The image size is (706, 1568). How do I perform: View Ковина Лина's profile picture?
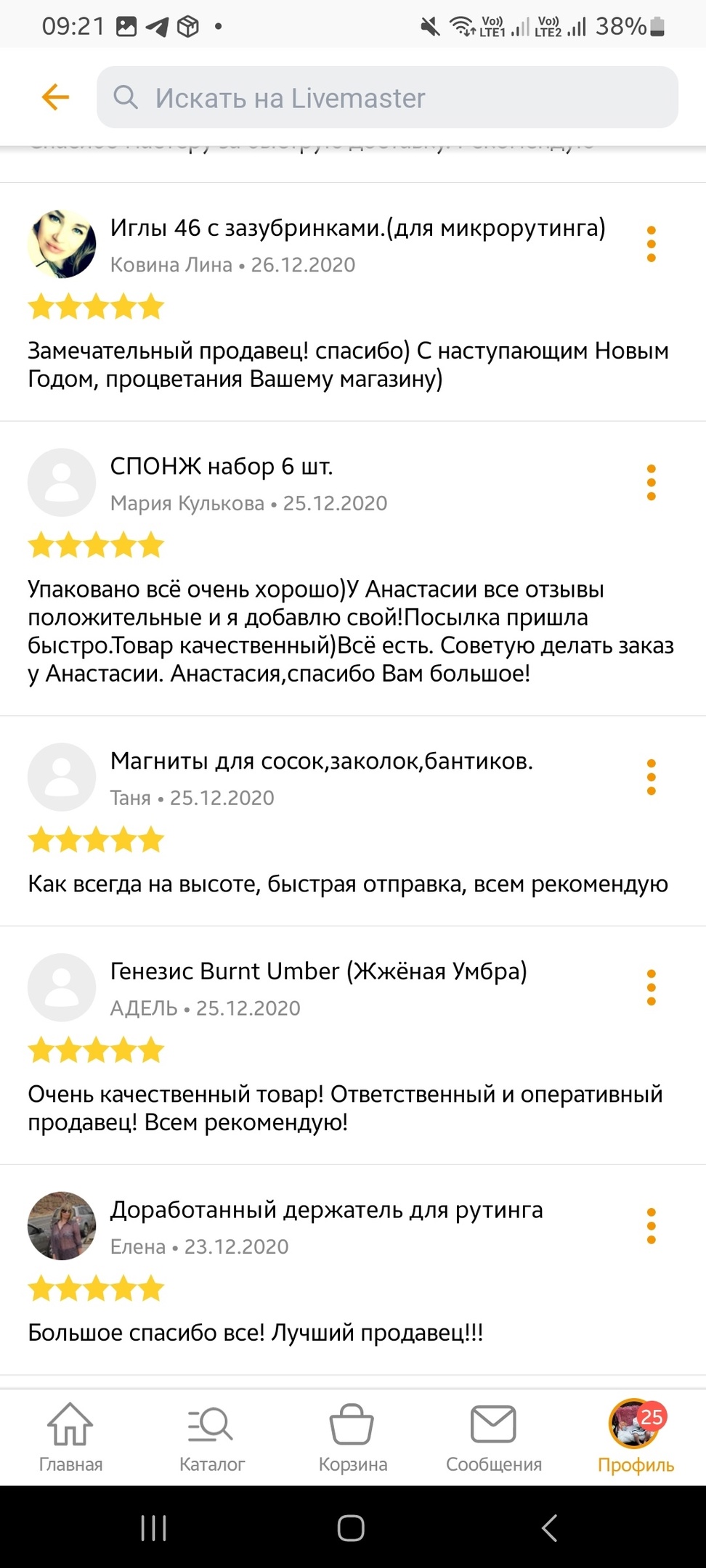point(62,244)
